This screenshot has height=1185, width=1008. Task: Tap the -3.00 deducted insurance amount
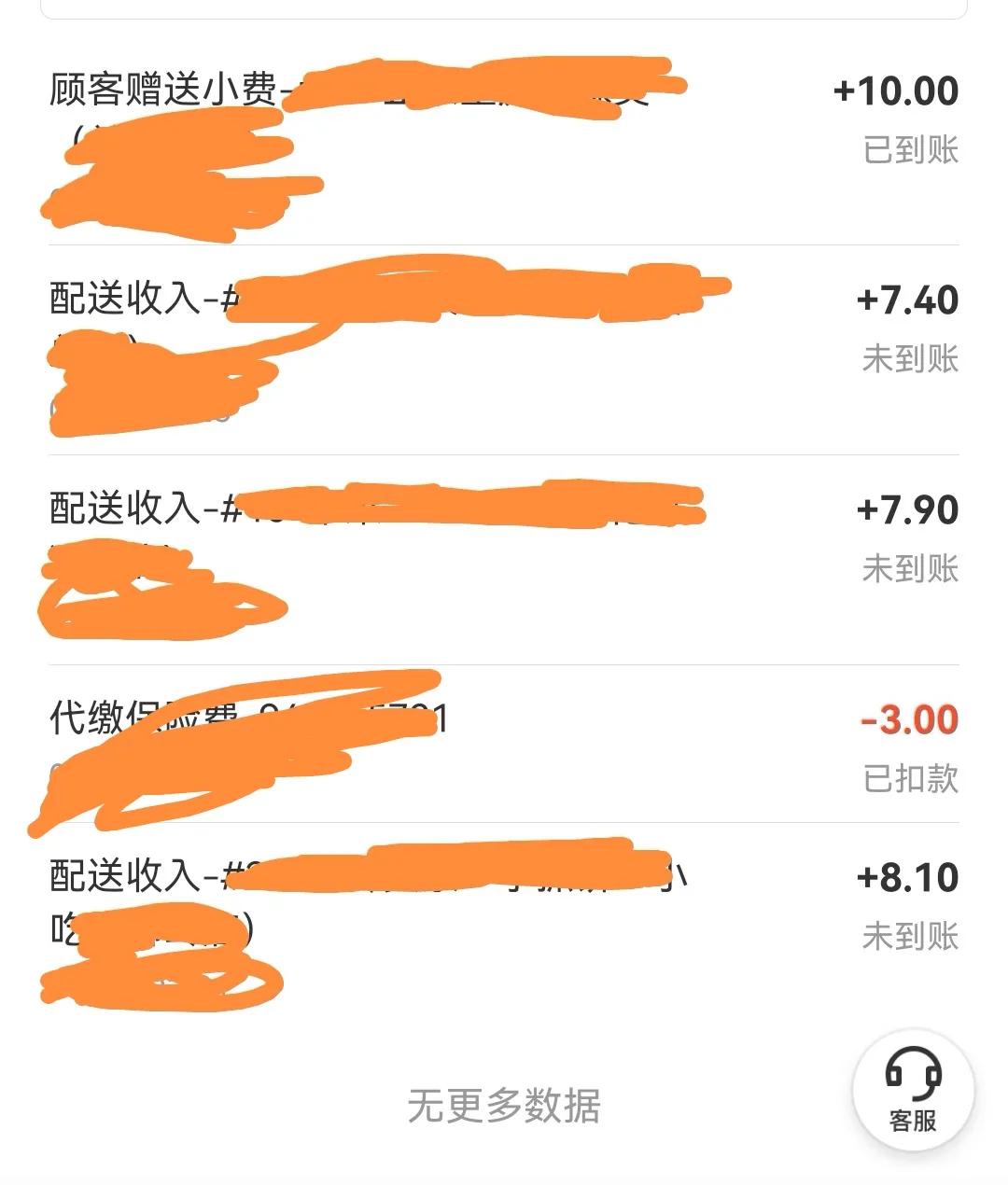pyautogui.click(x=903, y=718)
